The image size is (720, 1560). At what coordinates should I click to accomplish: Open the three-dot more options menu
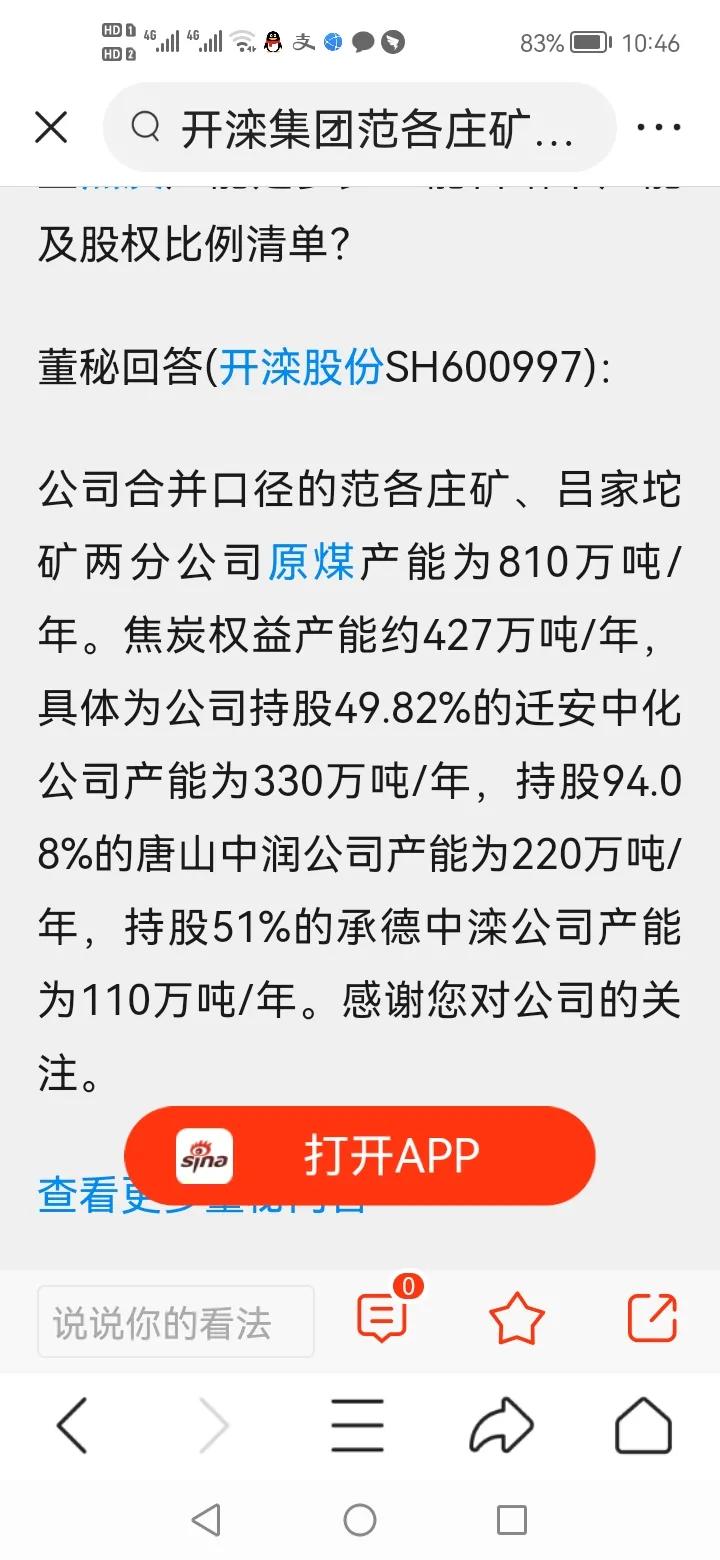point(657,127)
